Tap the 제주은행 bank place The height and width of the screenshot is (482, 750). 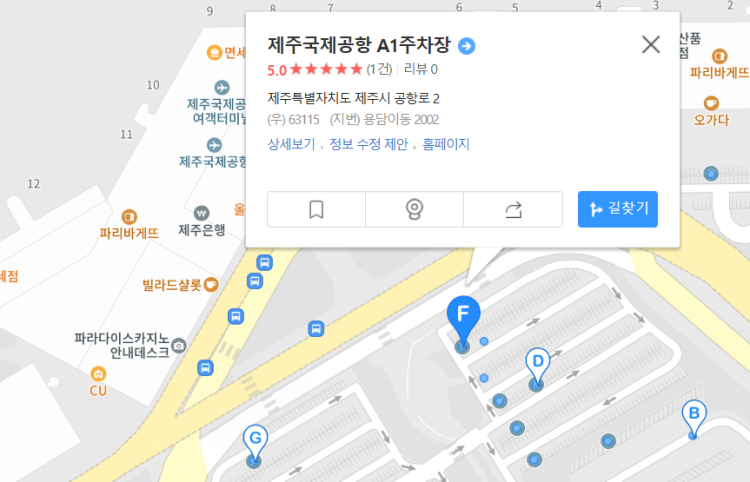pos(201,222)
